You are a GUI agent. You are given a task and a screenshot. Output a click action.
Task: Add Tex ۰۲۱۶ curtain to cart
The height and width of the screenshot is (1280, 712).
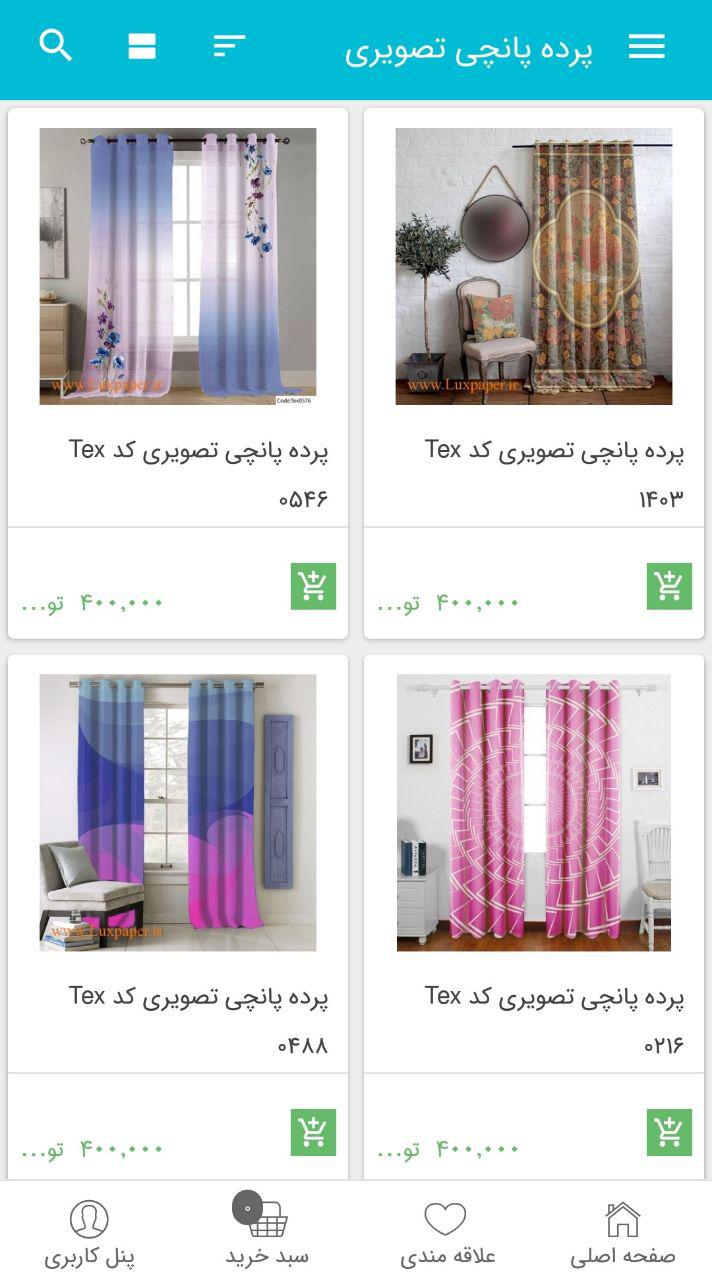coord(668,1132)
